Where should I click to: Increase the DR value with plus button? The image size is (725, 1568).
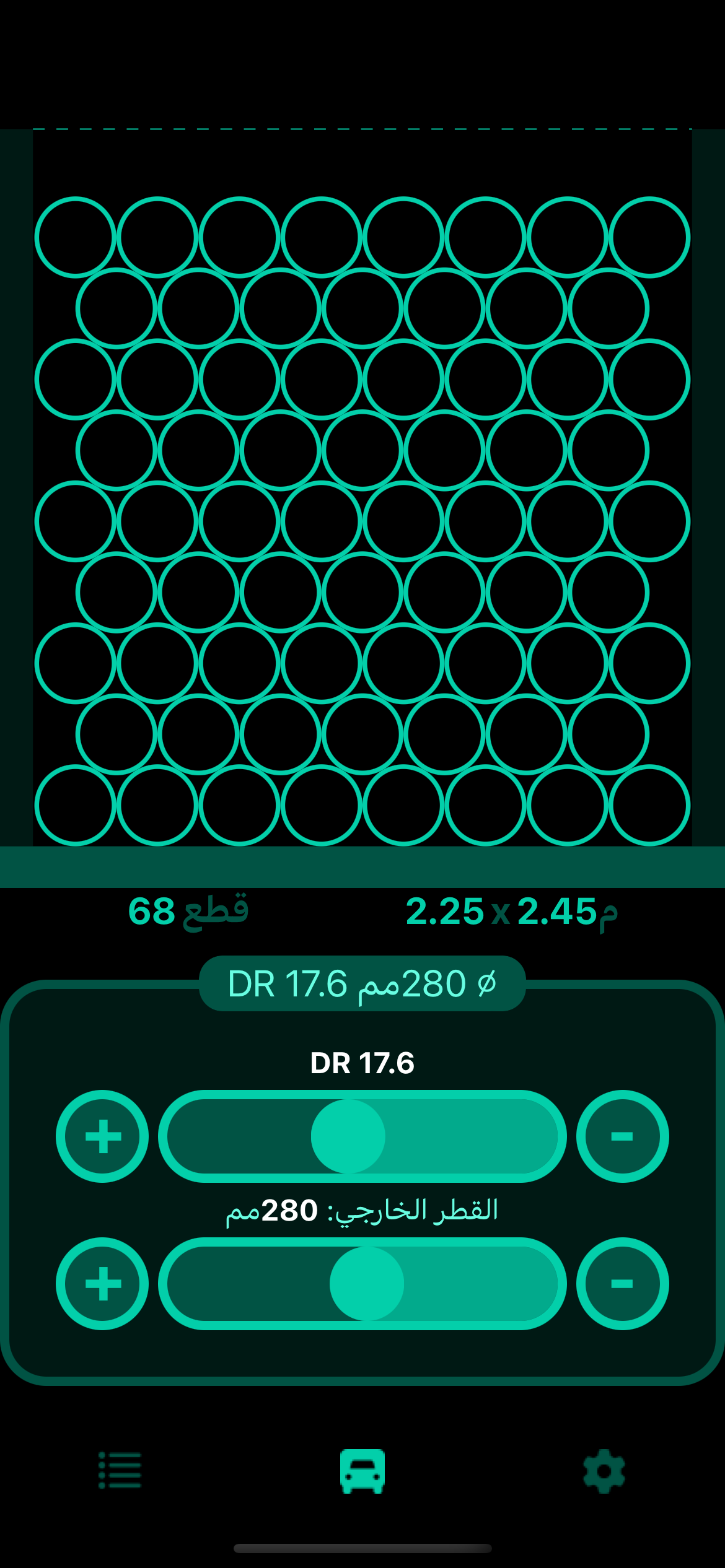pos(102,1136)
